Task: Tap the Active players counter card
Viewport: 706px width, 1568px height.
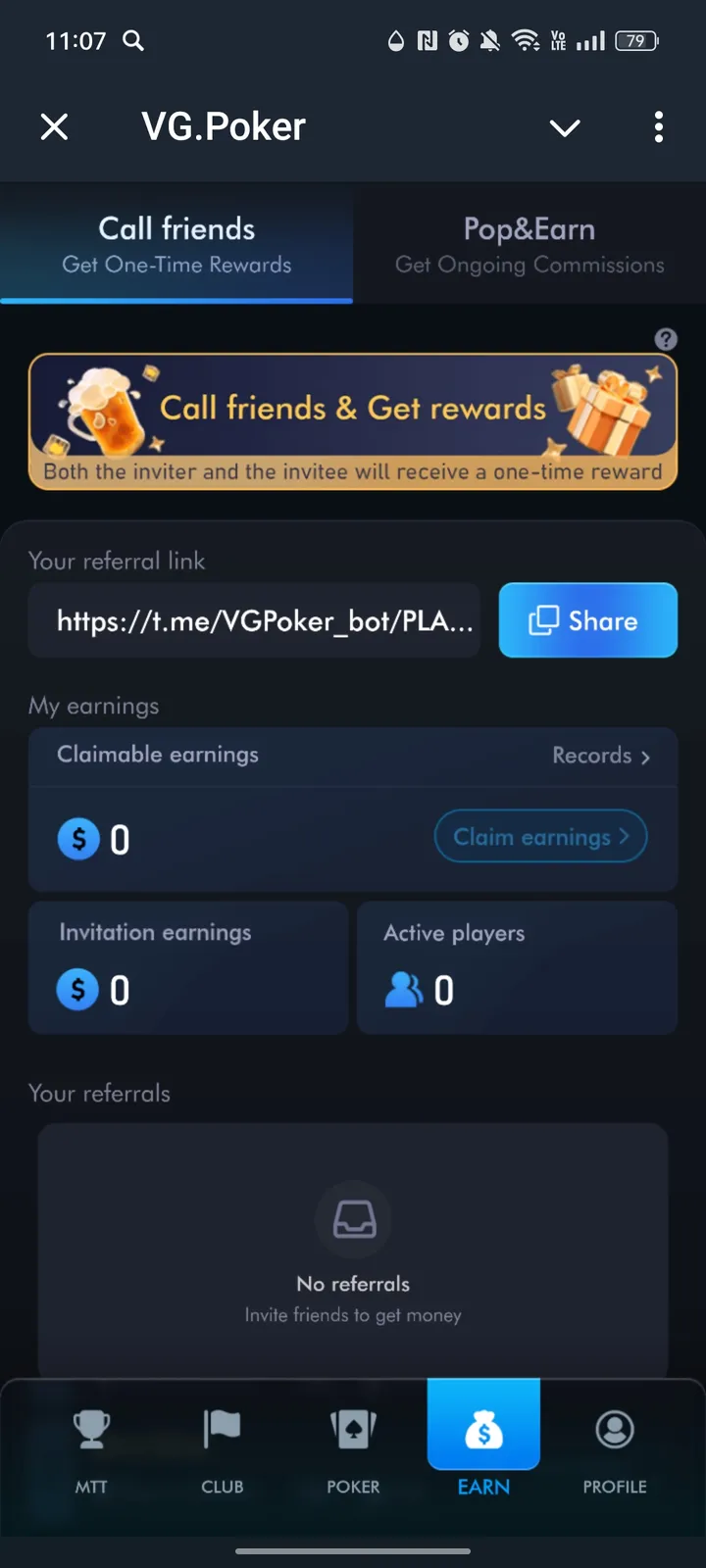Action: coord(517,967)
